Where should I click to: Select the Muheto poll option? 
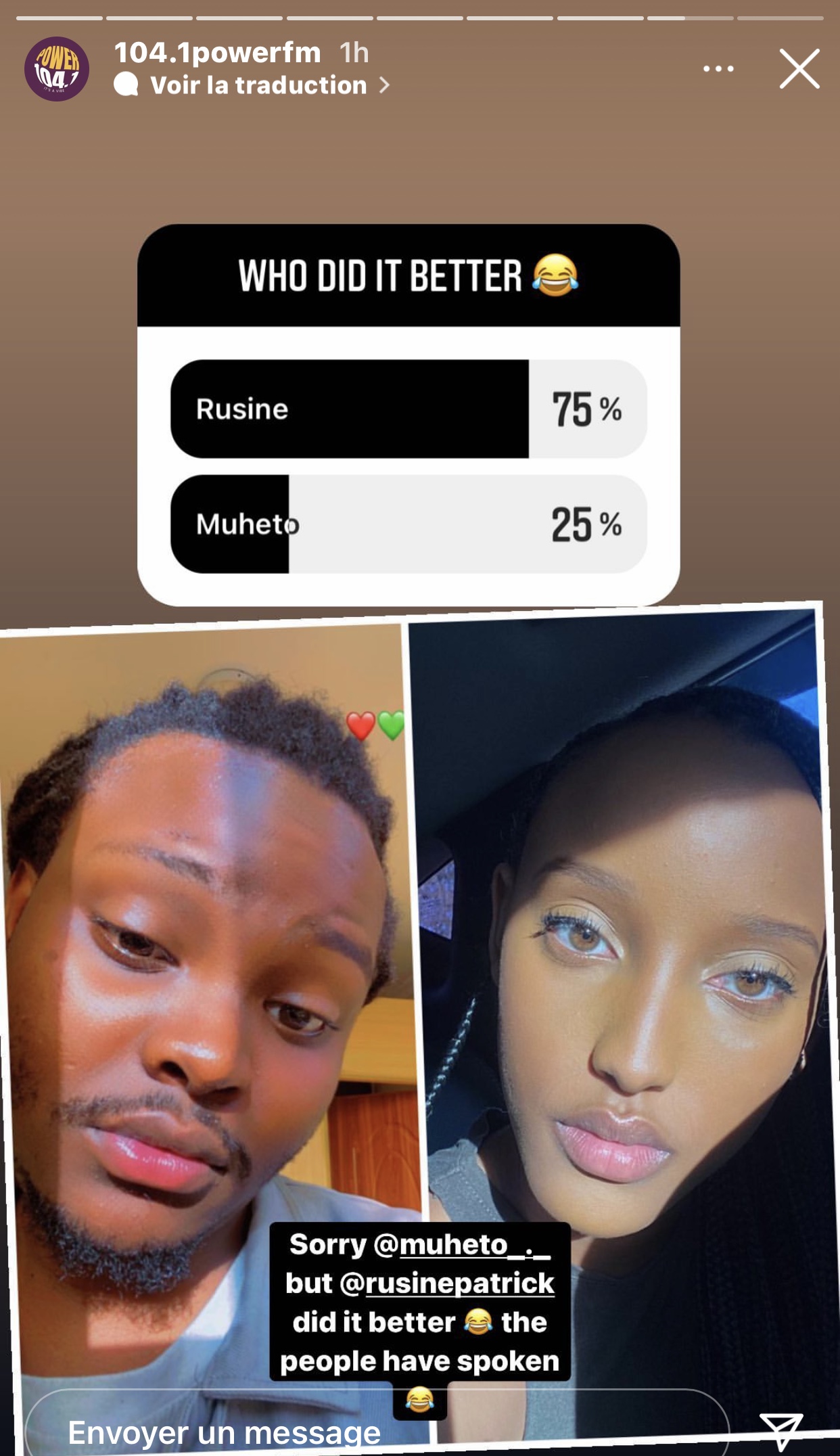(409, 524)
